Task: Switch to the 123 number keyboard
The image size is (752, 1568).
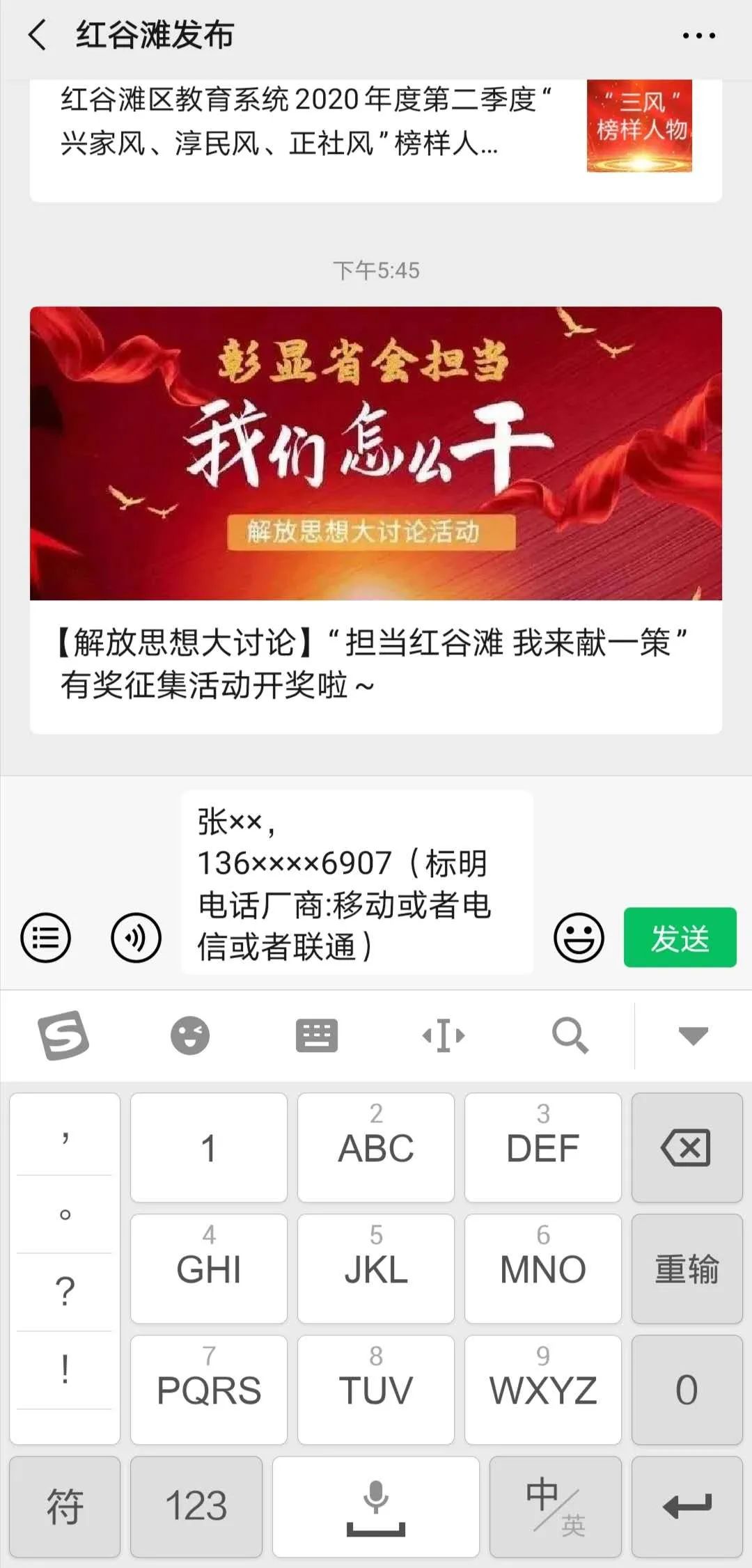Action: (x=196, y=1507)
